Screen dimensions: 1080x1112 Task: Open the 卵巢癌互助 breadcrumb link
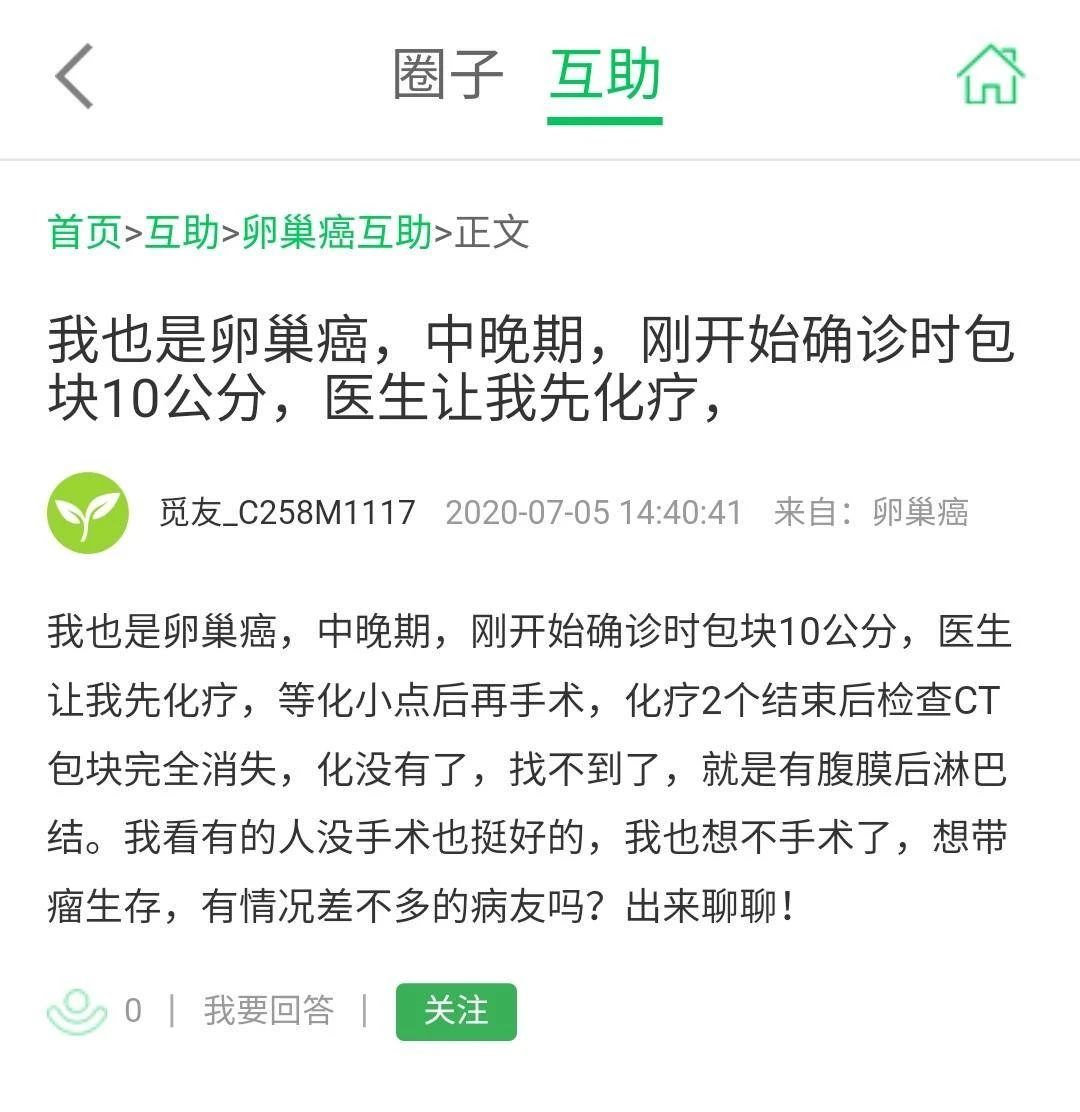[337, 233]
